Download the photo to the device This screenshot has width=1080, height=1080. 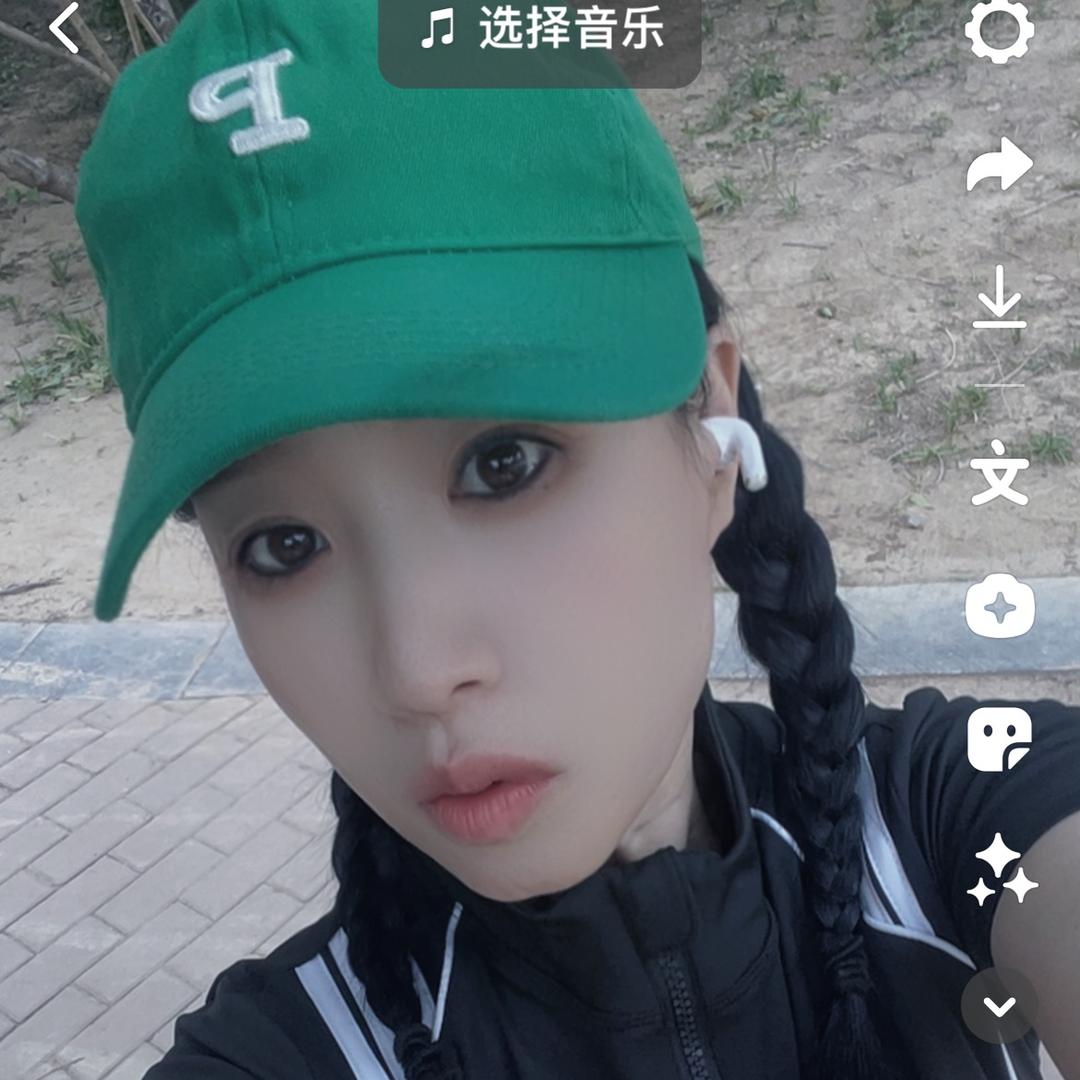point(999,299)
